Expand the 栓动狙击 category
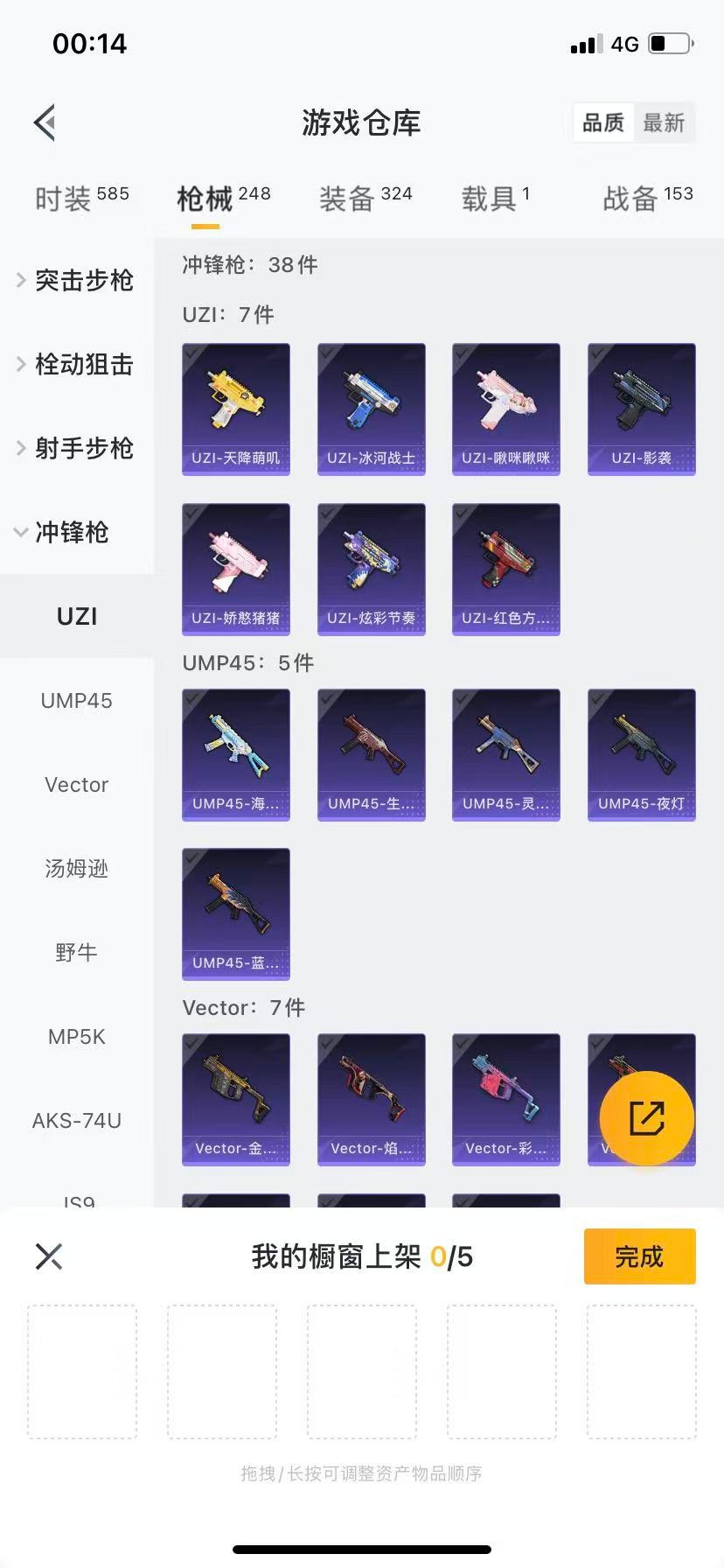 [76, 364]
